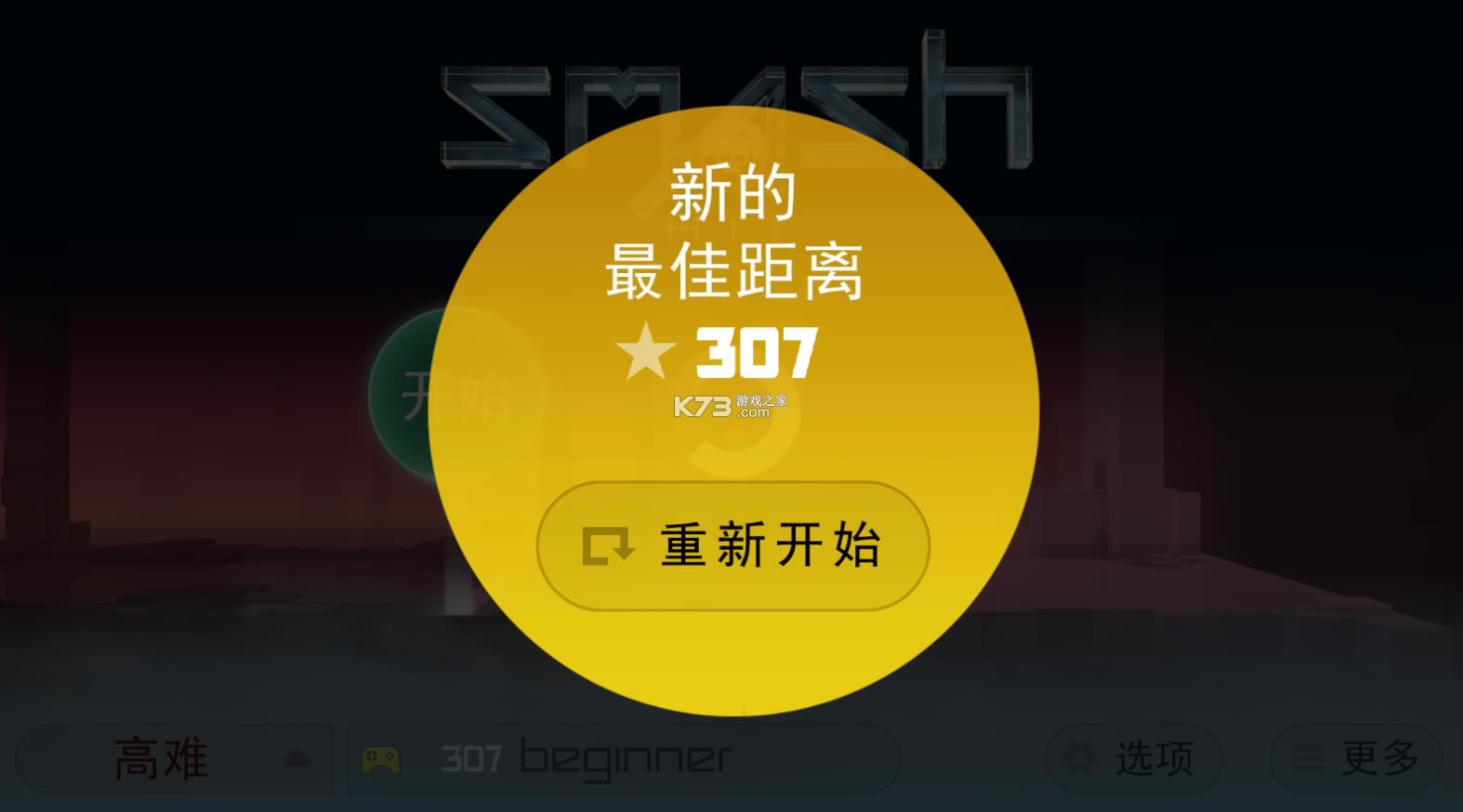Open the 307 beginner leaderboard bar
The width and height of the screenshot is (1463, 812).
[x=623, y=759]
